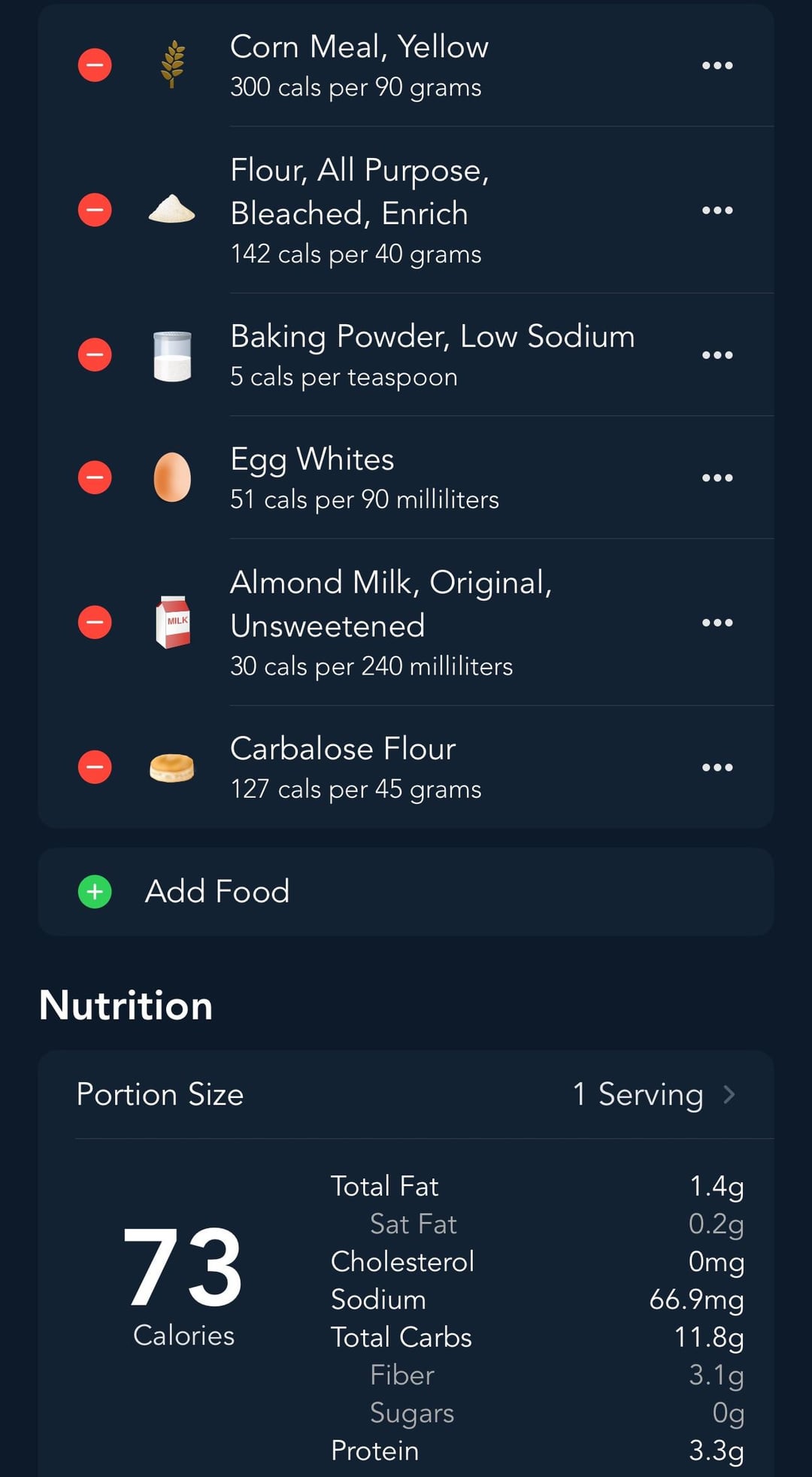812x1477 pixels.
Task: Open the three-dot menu for Flour, All Purpose
Action: pos(717,210)
